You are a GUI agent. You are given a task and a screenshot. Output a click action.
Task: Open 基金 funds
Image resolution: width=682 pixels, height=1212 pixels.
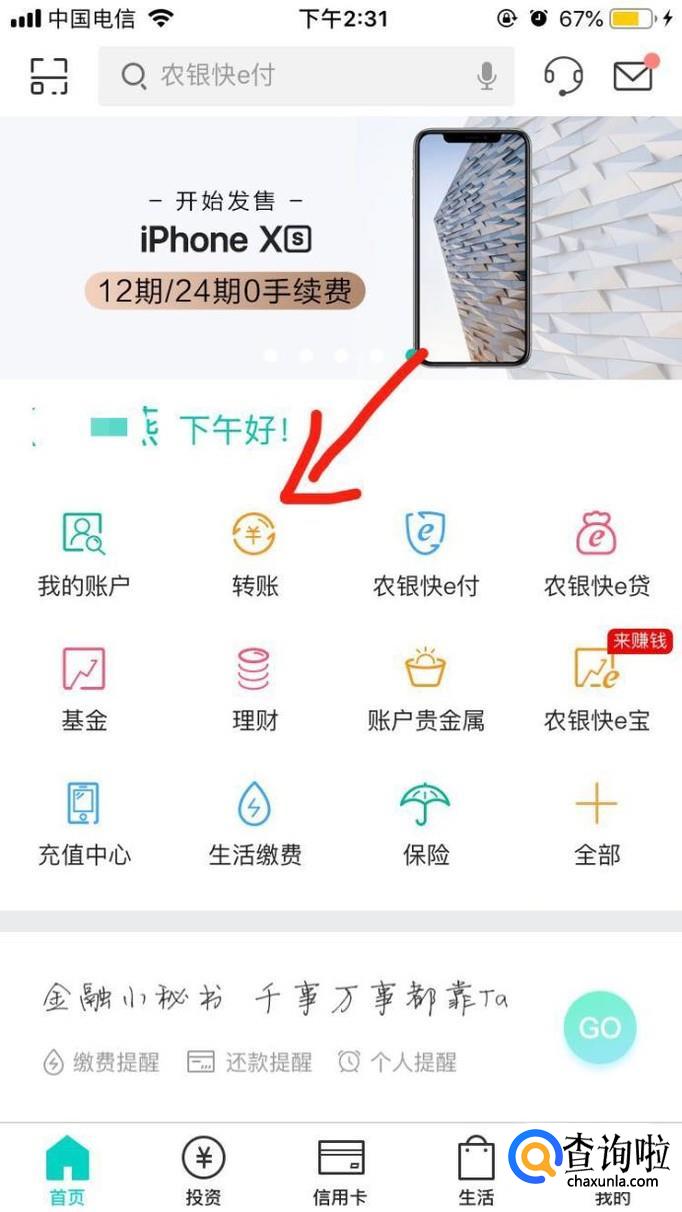click(84, 689)
